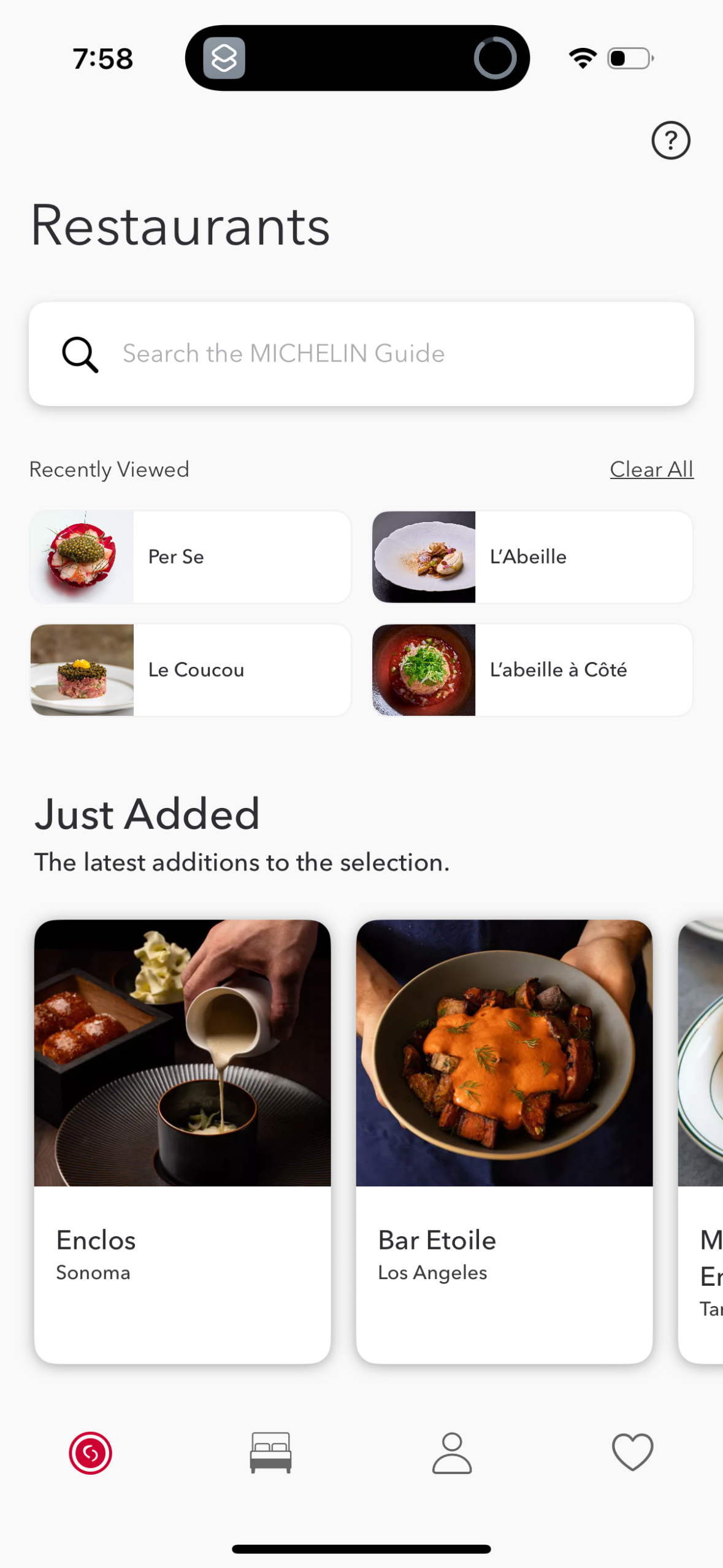The height and width of the screenshot is (1568, 723).
Task: Open the L'abeille à Côté card
Action: pyautogui.click(x=531, y=670)
